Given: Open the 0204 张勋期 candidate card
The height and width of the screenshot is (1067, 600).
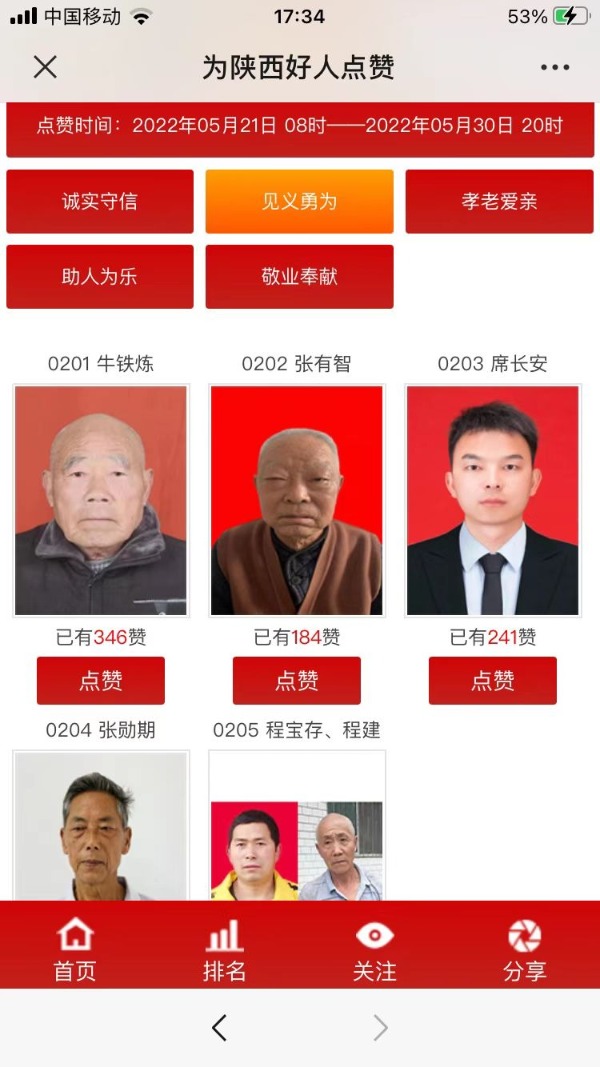Looking at the screenshot, I should pyautogui.click(x=100, y=825).
